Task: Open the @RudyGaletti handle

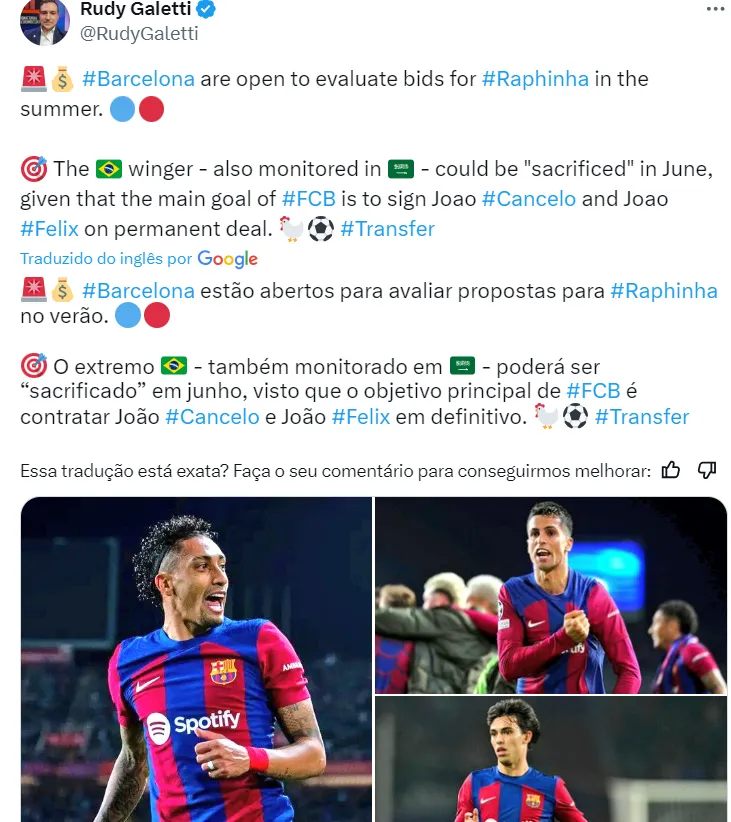Action: tap(138, 33)
